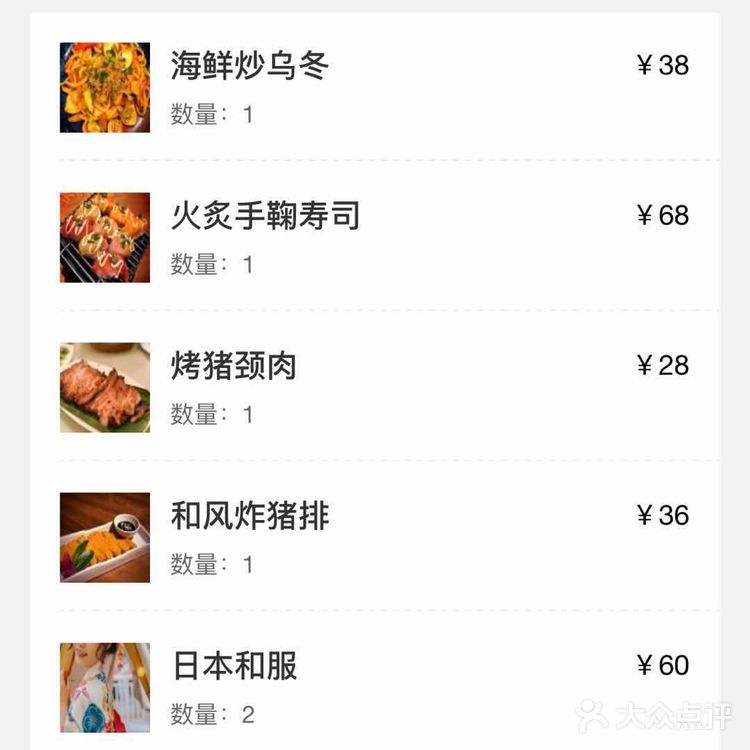
Task: View the 火炙手鞠寿司 item details
Action: 265,217
